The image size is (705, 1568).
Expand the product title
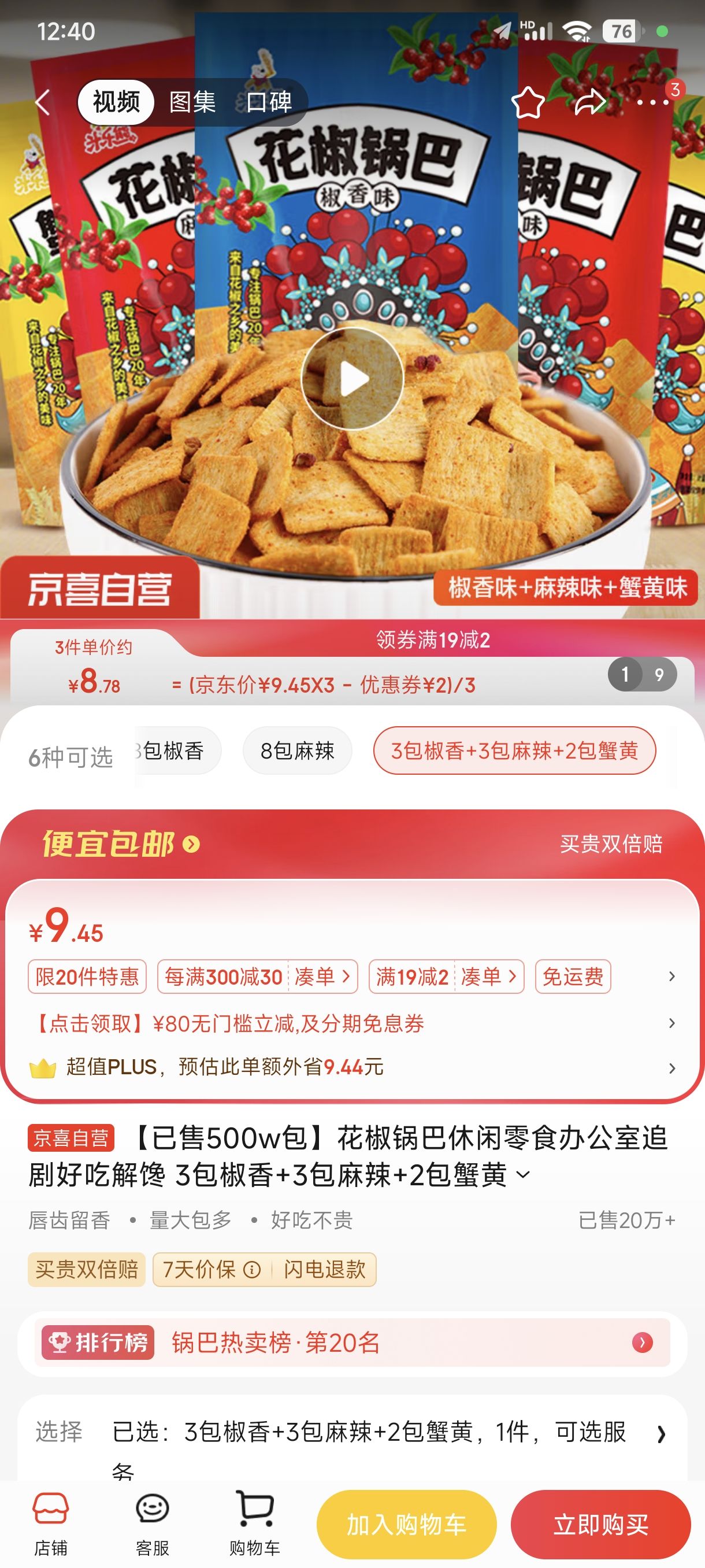pos(523,1175)
